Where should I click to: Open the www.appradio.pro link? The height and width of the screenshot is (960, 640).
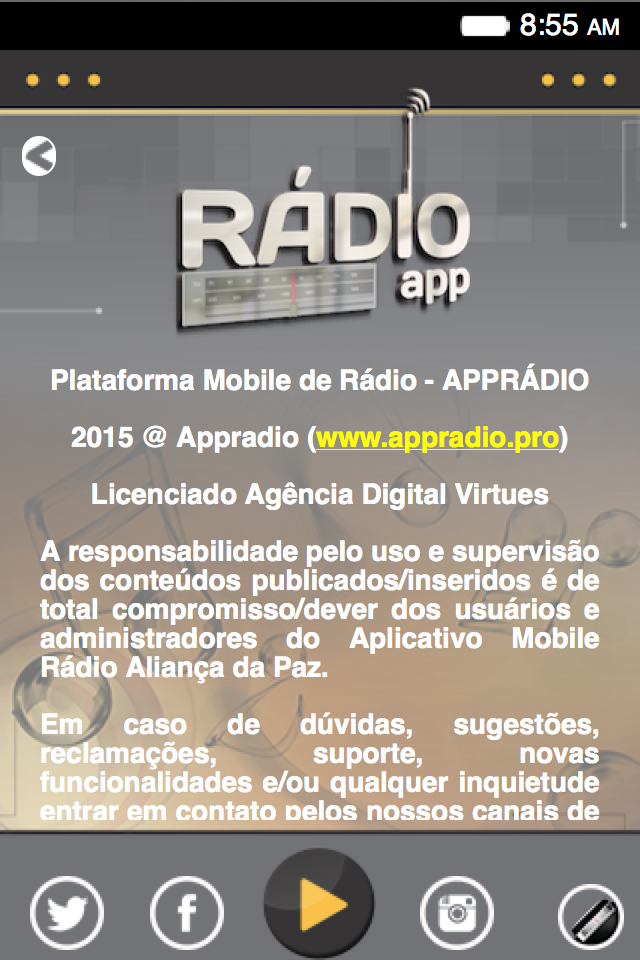pyautogui.click(x=437, y=438)
